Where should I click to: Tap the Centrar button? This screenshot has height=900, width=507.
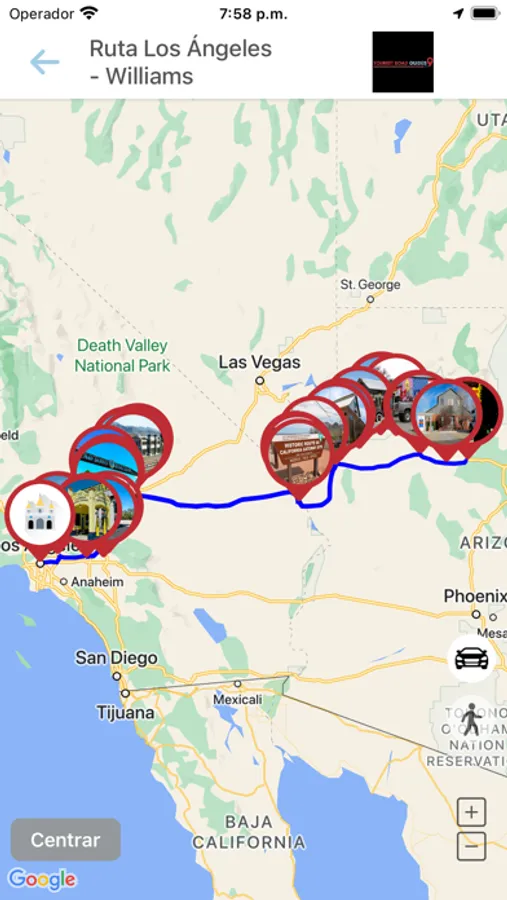click(65, 840)
